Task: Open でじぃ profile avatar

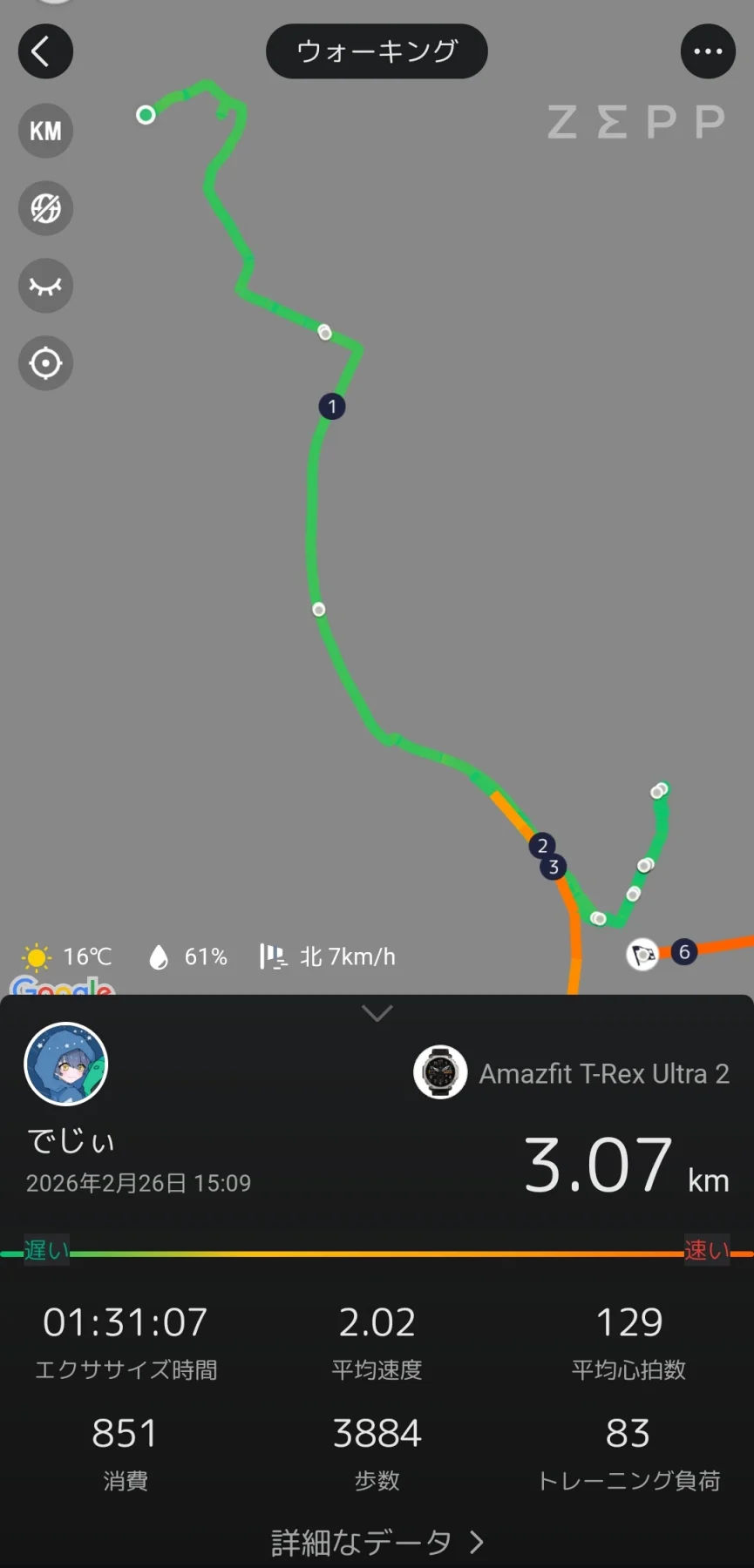Action: [66, 1064]
